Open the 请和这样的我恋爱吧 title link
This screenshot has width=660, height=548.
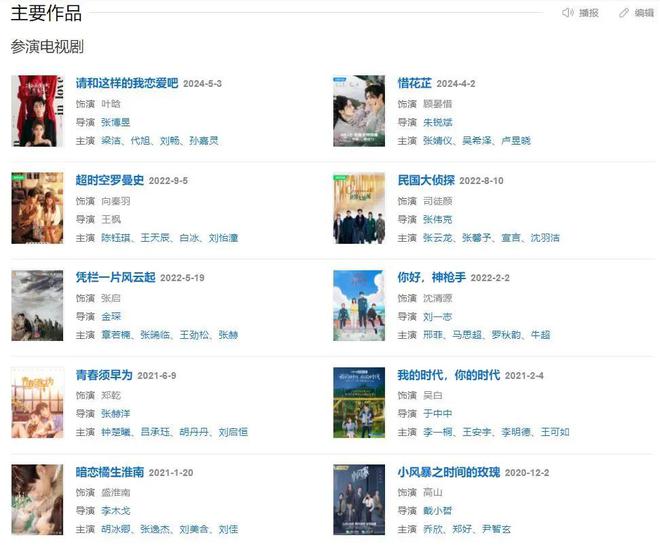pyautogui.click(x=126, y=83)
